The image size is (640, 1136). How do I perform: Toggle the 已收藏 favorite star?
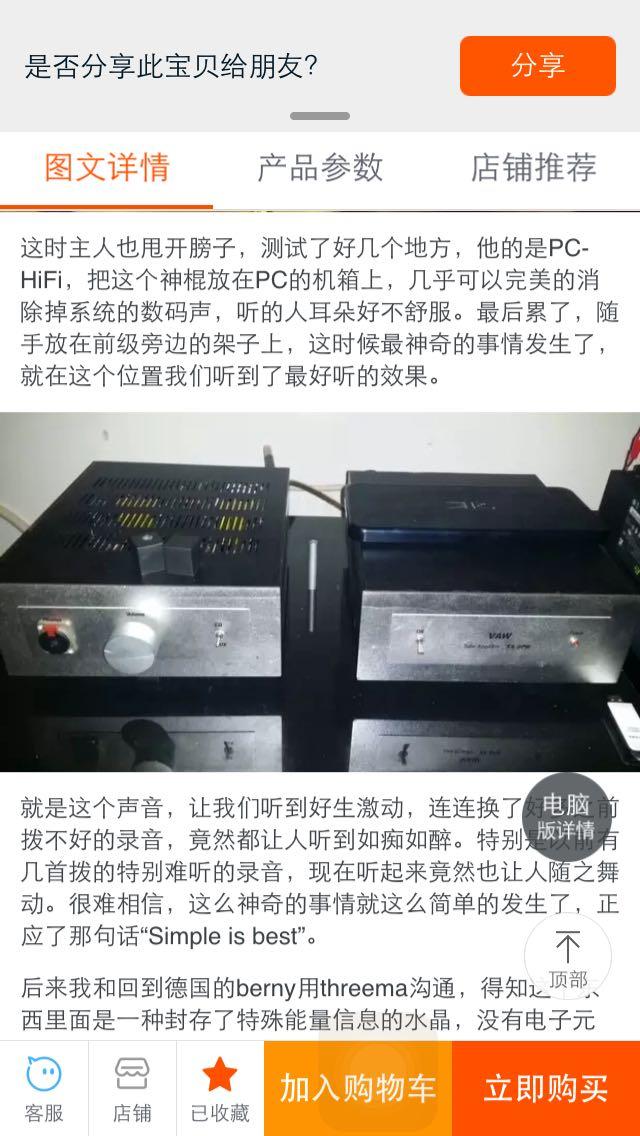pos(220,1088)
